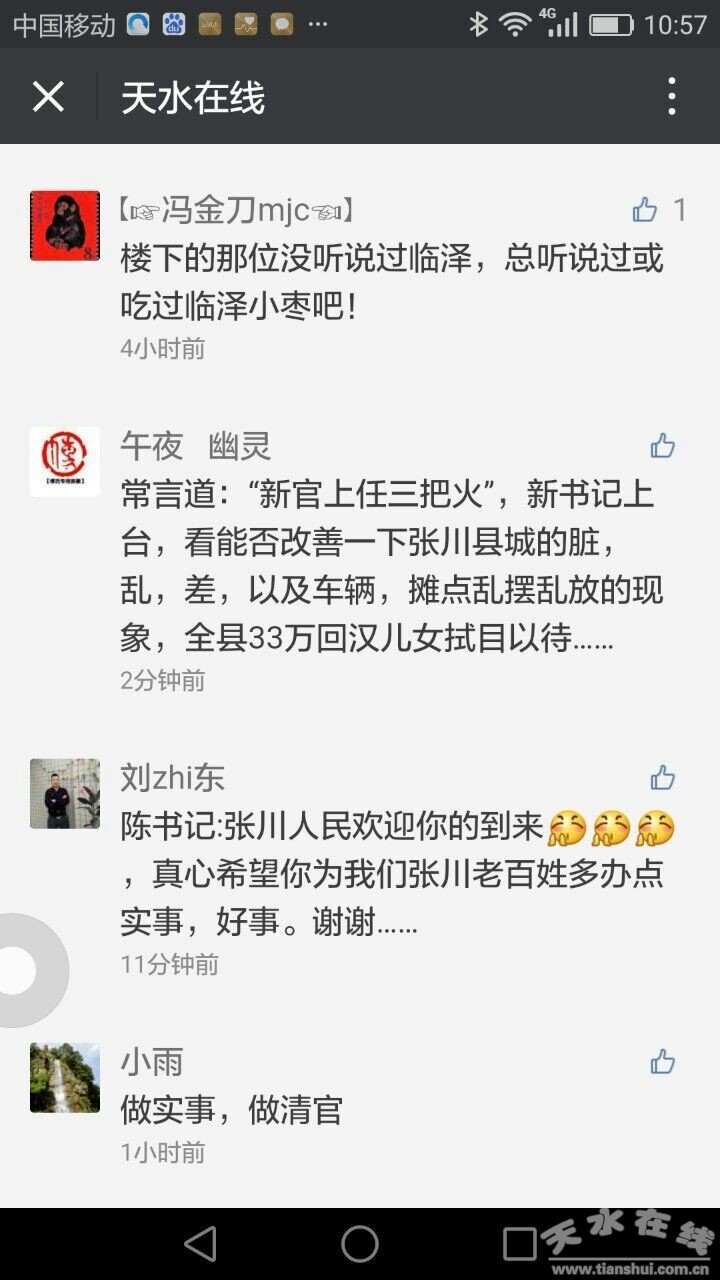Go back with the system back button
The image size is (720, 1280).
coord(201,1244)
